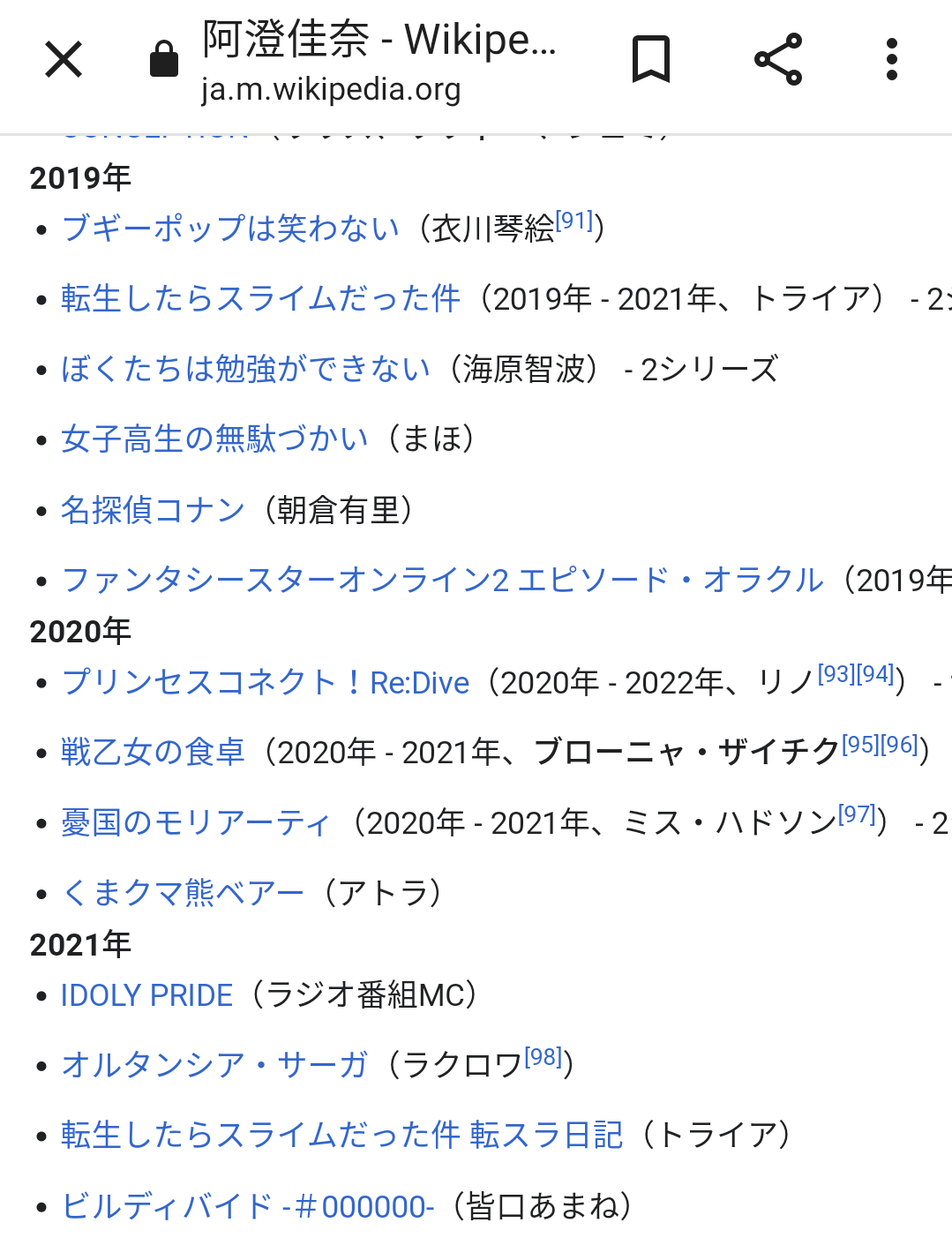Open citation [98] next to ラクロワ
This screenshot has width=952, height=1245.
[543, 1057]
